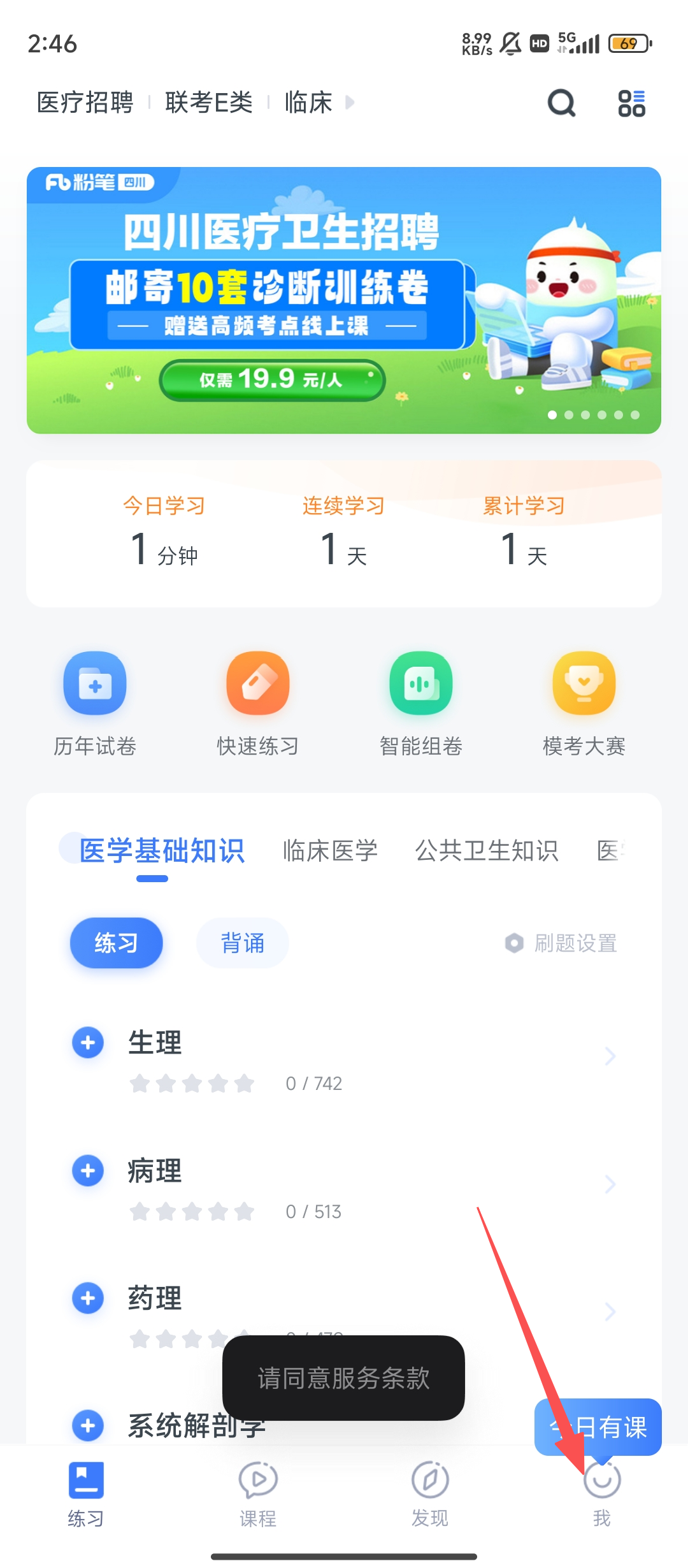This screenshot has width=688, height=1568.
Task: Open 刷题设置 question settings
Action: [561, 943]
